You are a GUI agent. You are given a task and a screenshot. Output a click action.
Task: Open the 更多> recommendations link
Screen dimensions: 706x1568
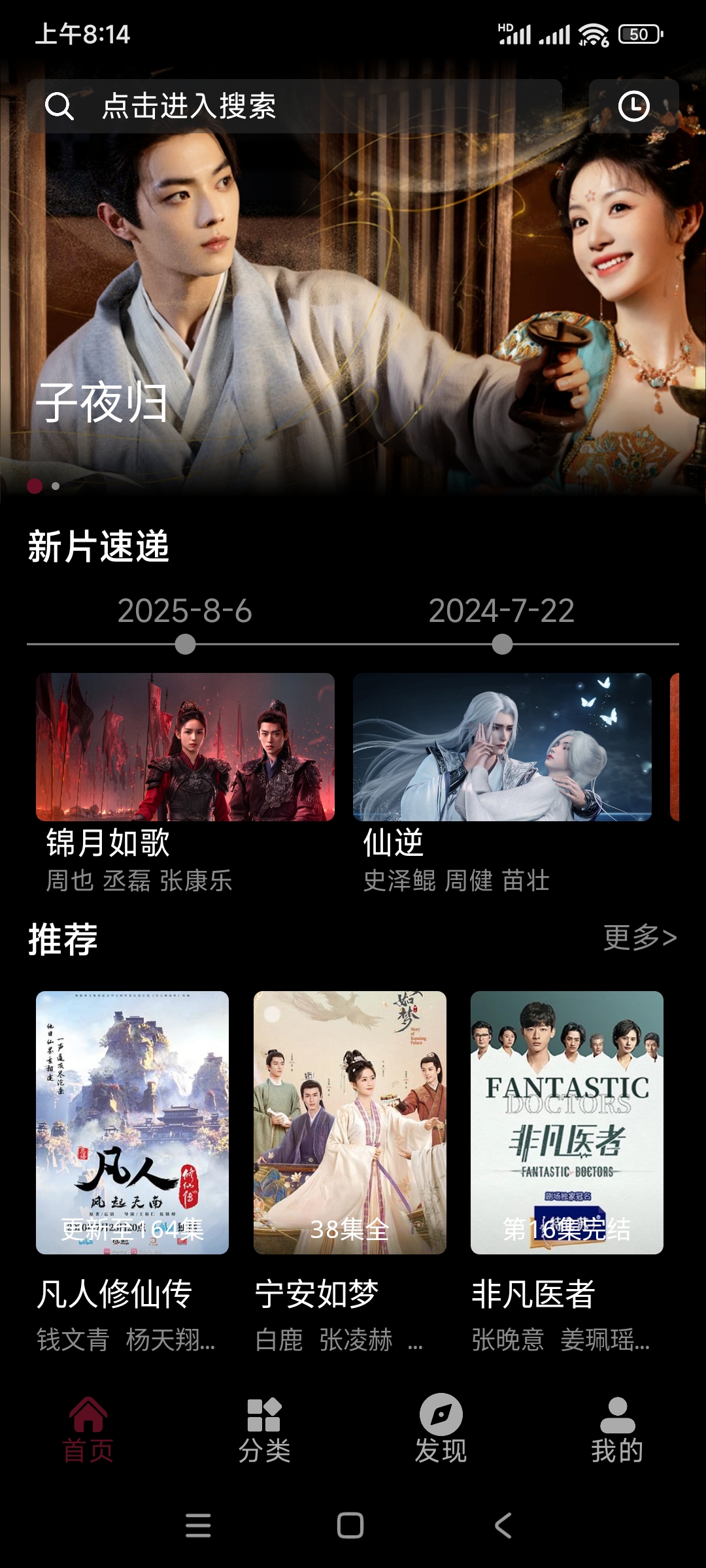[x=639, y=939]
